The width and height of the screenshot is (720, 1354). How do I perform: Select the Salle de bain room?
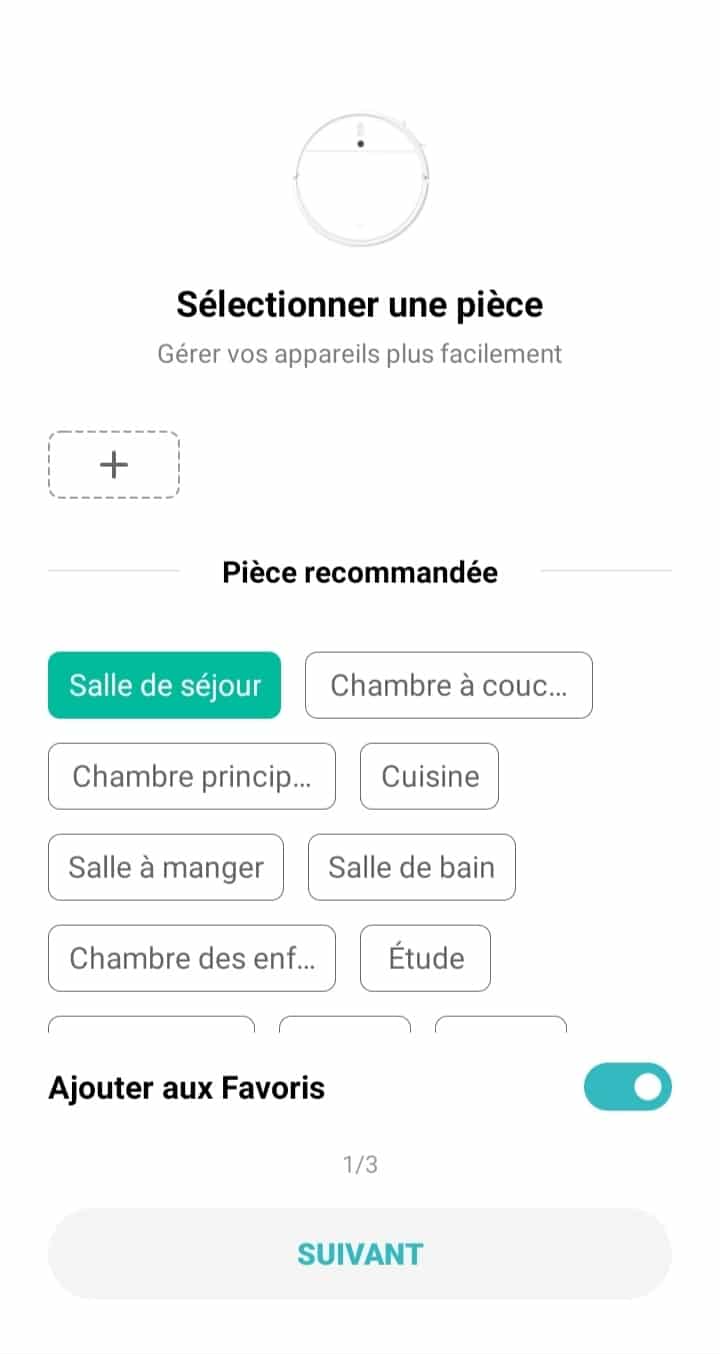(x=411, y=867)
